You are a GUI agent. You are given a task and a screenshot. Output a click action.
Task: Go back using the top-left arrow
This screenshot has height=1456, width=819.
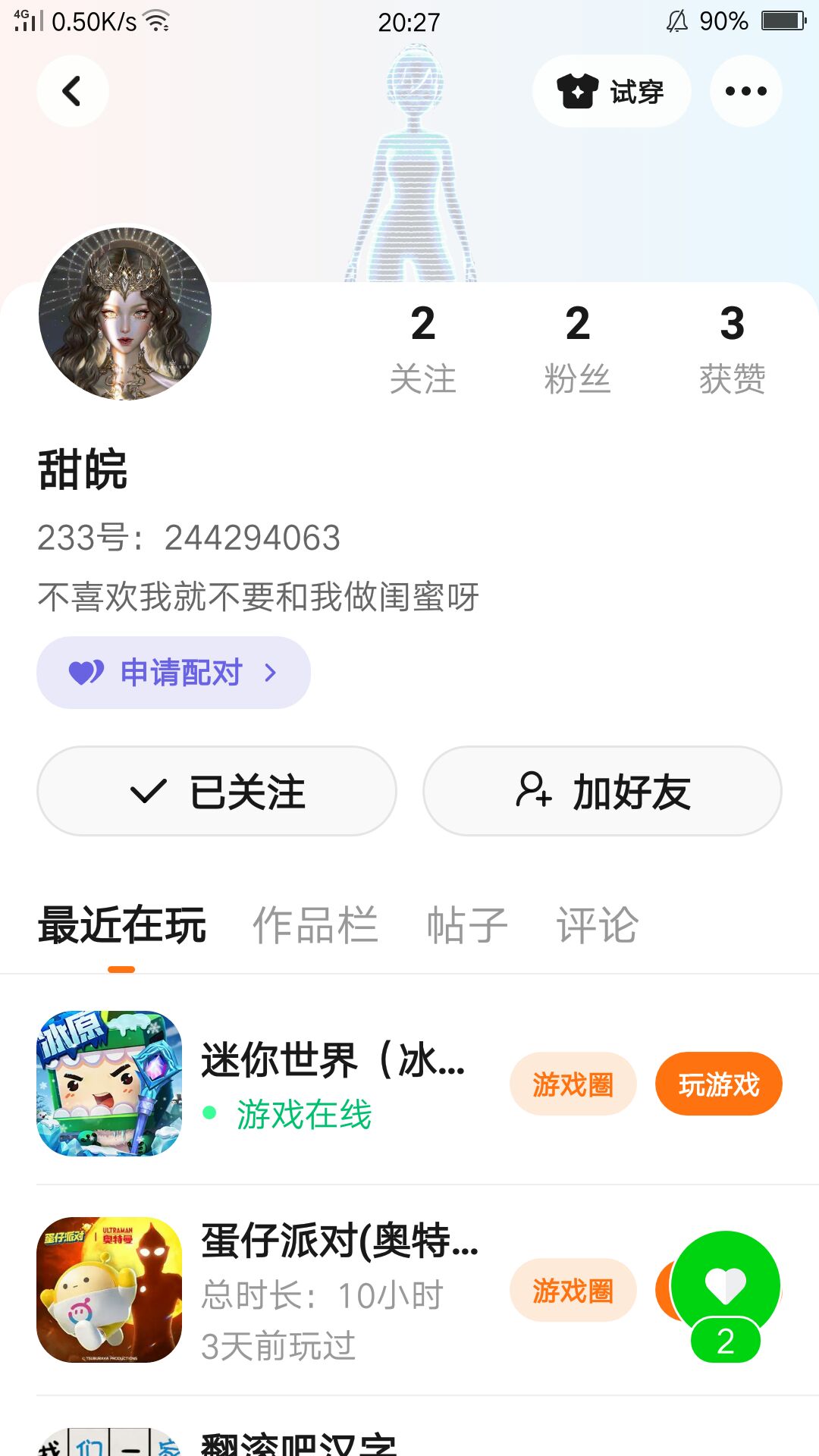coord(73,91)
